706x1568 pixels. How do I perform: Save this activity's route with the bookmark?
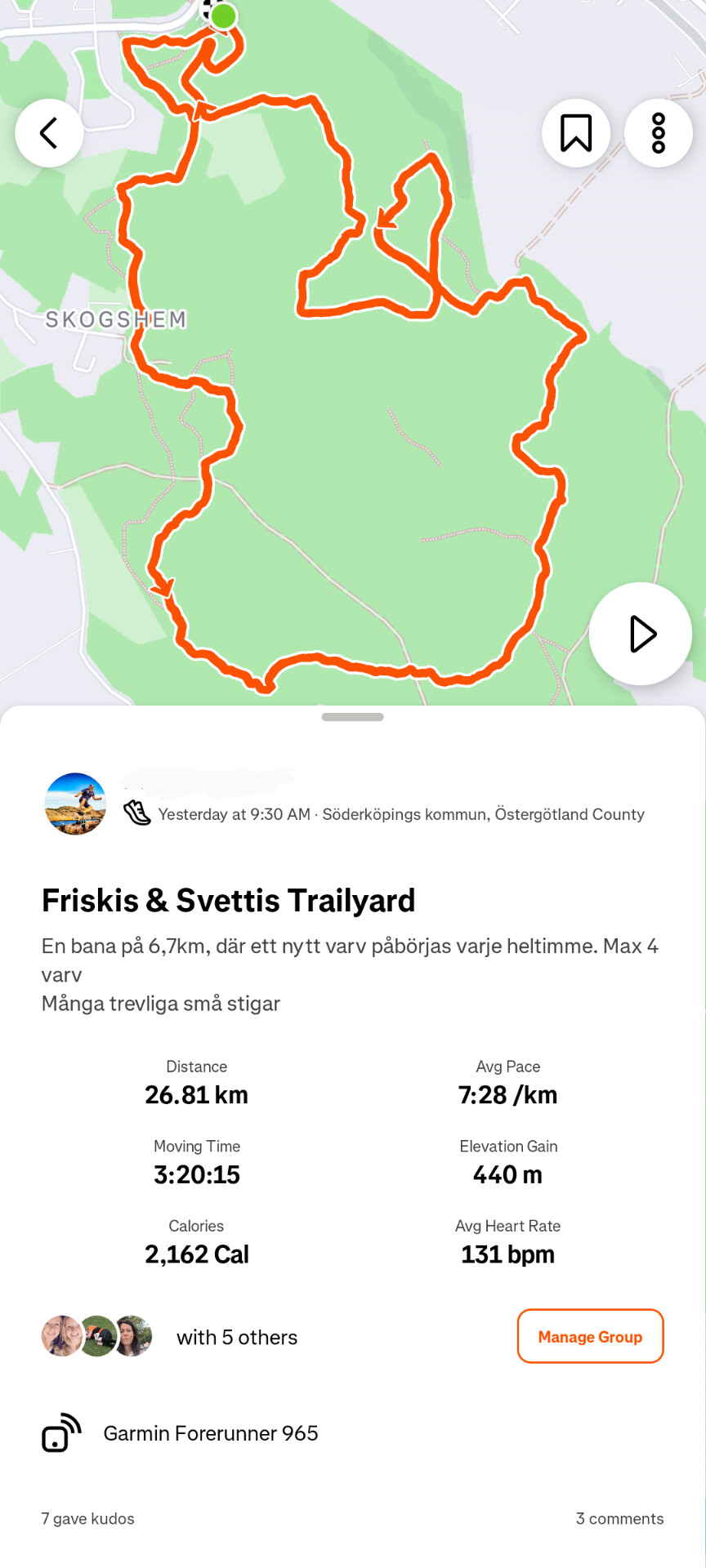[576, 133]
